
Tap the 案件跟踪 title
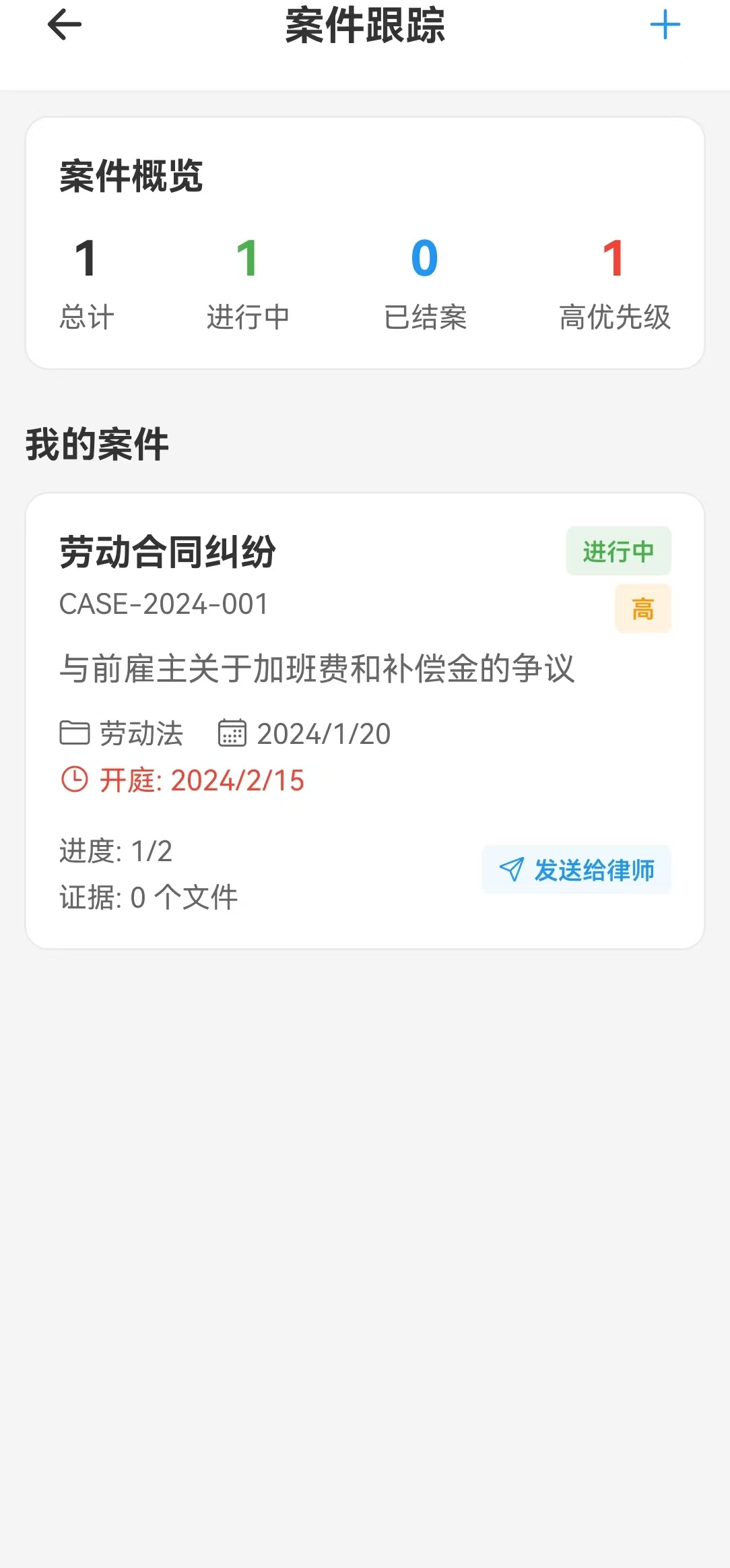[365, 27]
